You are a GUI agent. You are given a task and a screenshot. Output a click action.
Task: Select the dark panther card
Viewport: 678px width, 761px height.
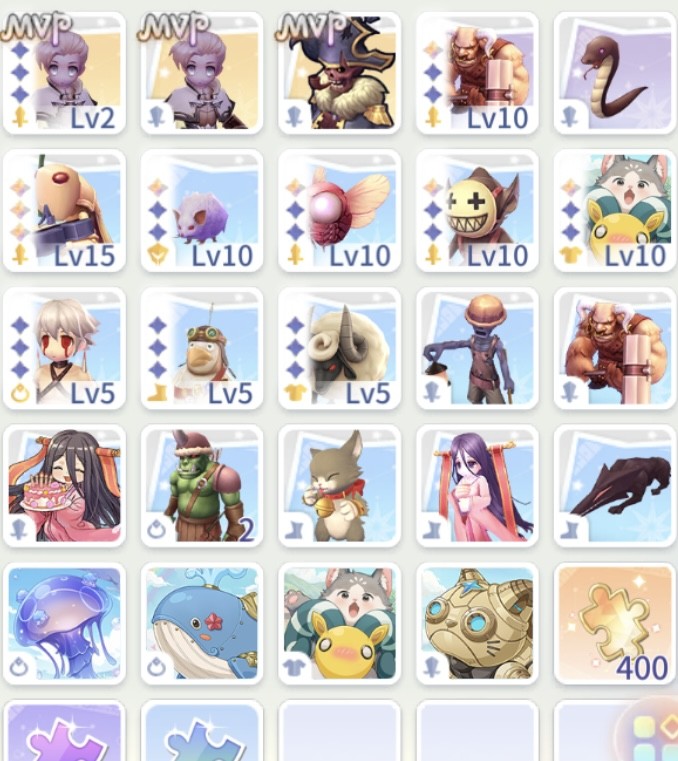point(615,486)
